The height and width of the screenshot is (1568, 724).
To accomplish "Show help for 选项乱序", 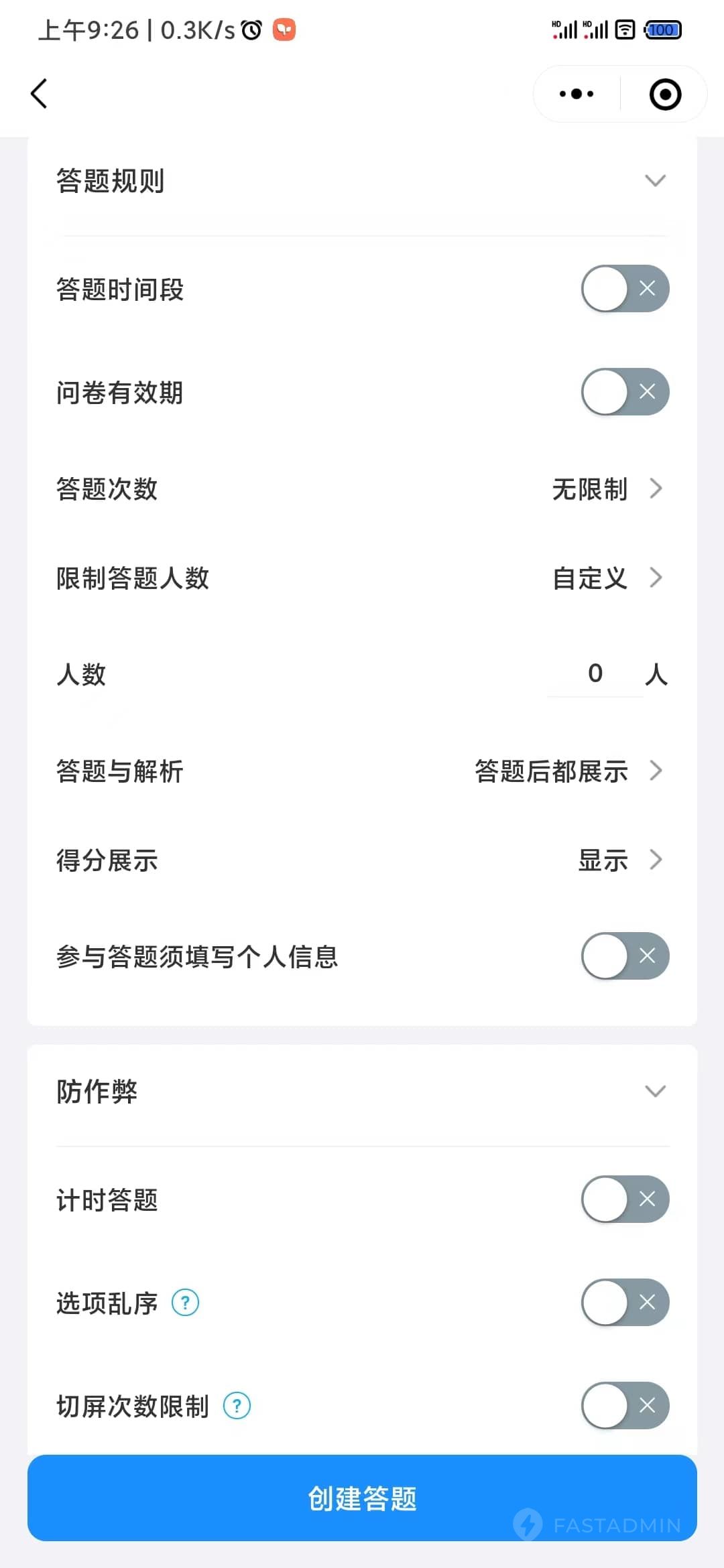I will [186, 1303].
